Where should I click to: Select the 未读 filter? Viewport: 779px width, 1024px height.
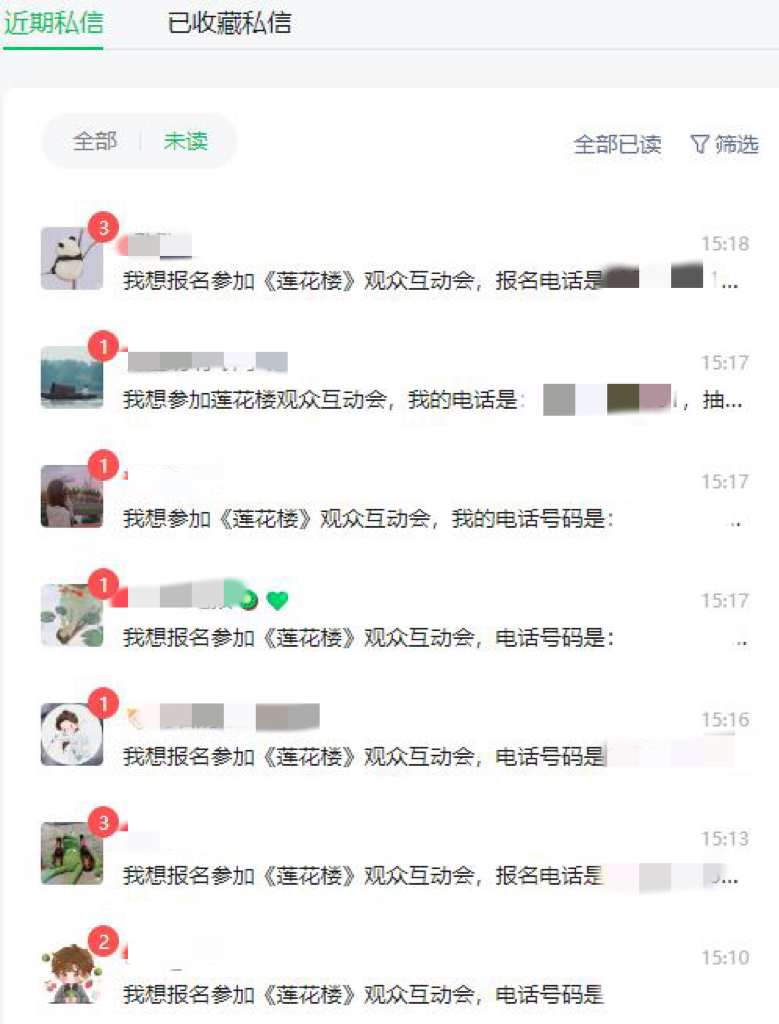click(x=185, y=142)
